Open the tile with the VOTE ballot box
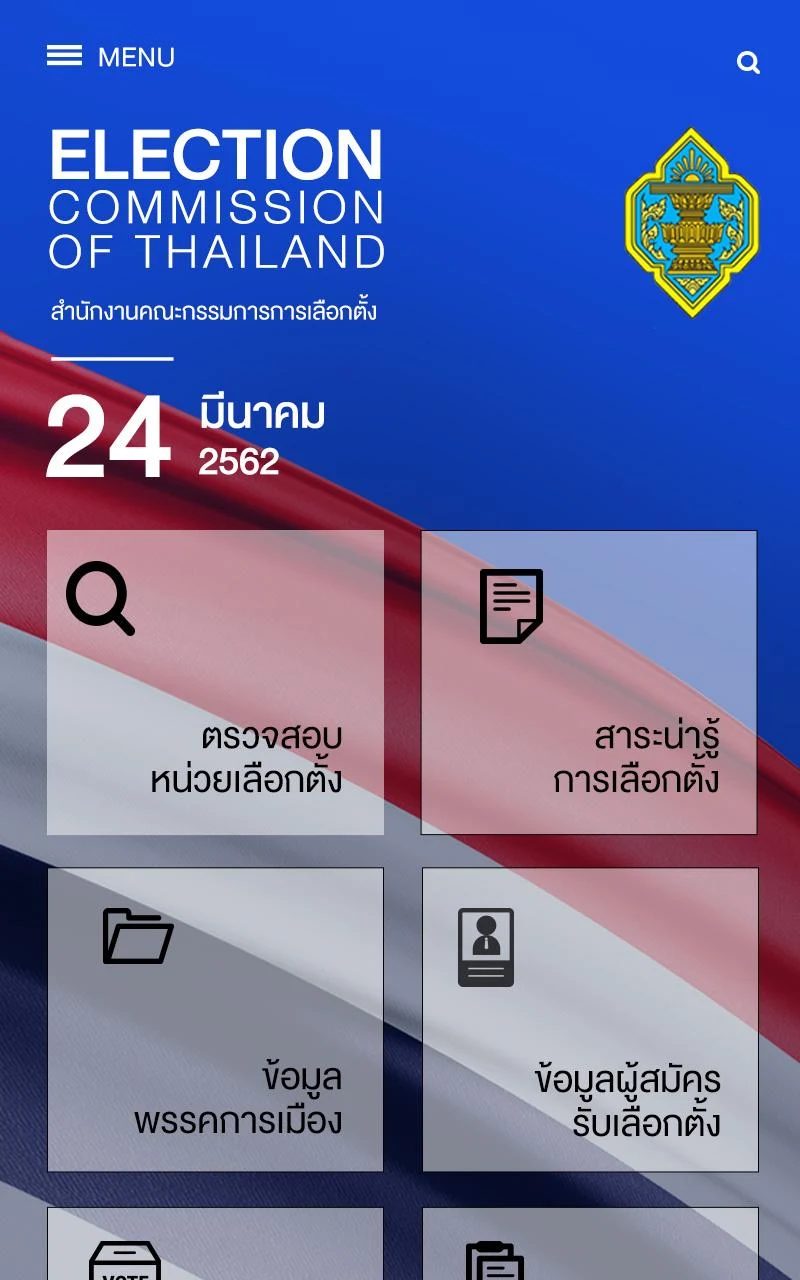The width and height of the screenshot is (800, 1280). (215, 1243)
